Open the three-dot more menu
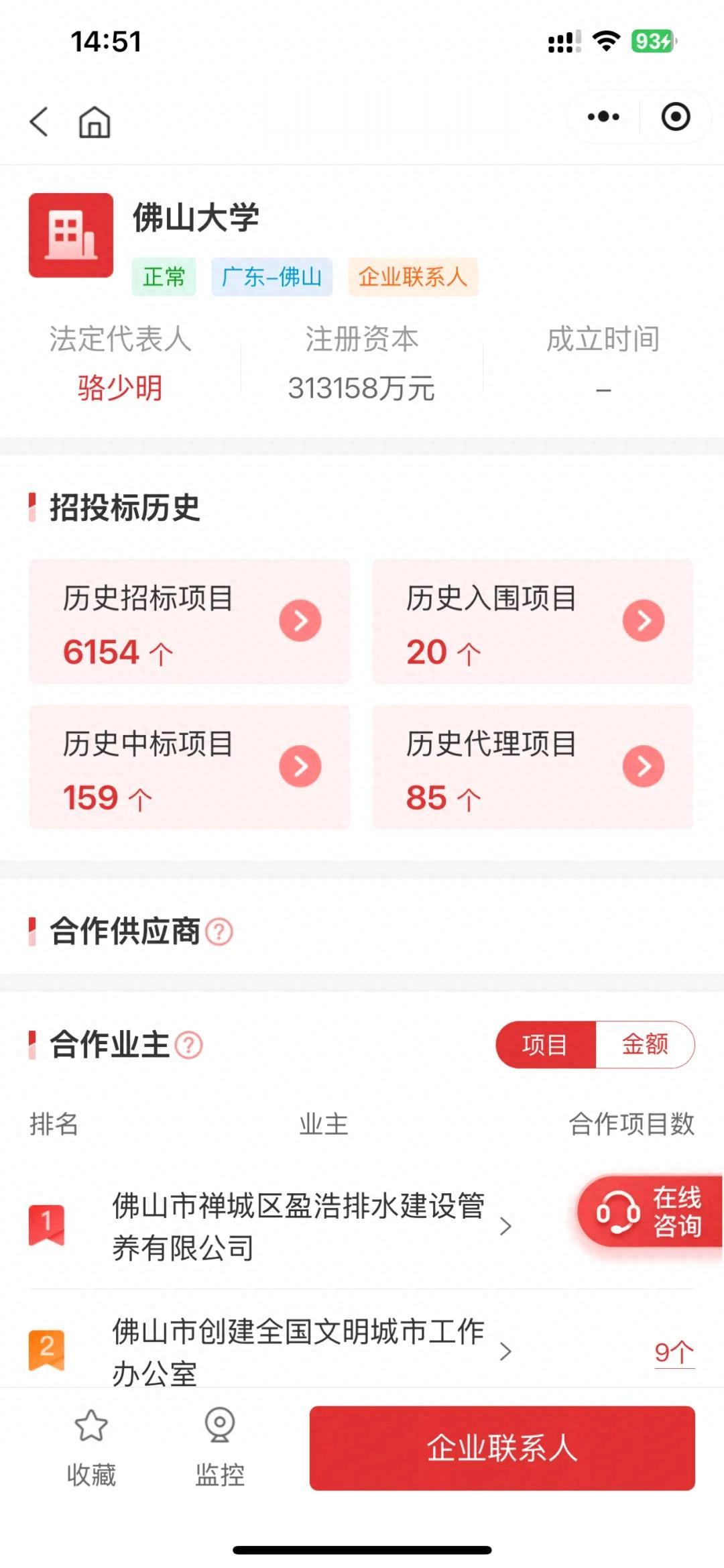The width and height of the screenshot is (724, 1568). [603, 117]
